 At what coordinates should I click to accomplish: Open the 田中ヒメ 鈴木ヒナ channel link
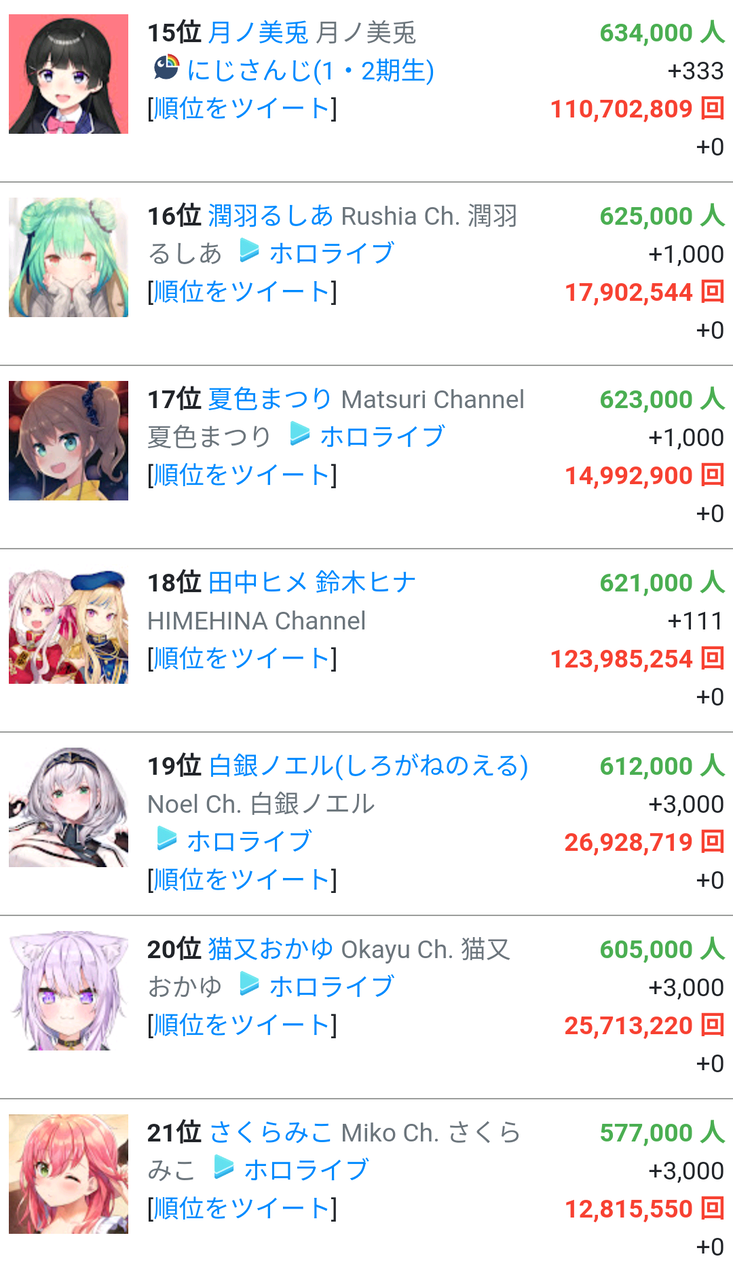point(311,583)
